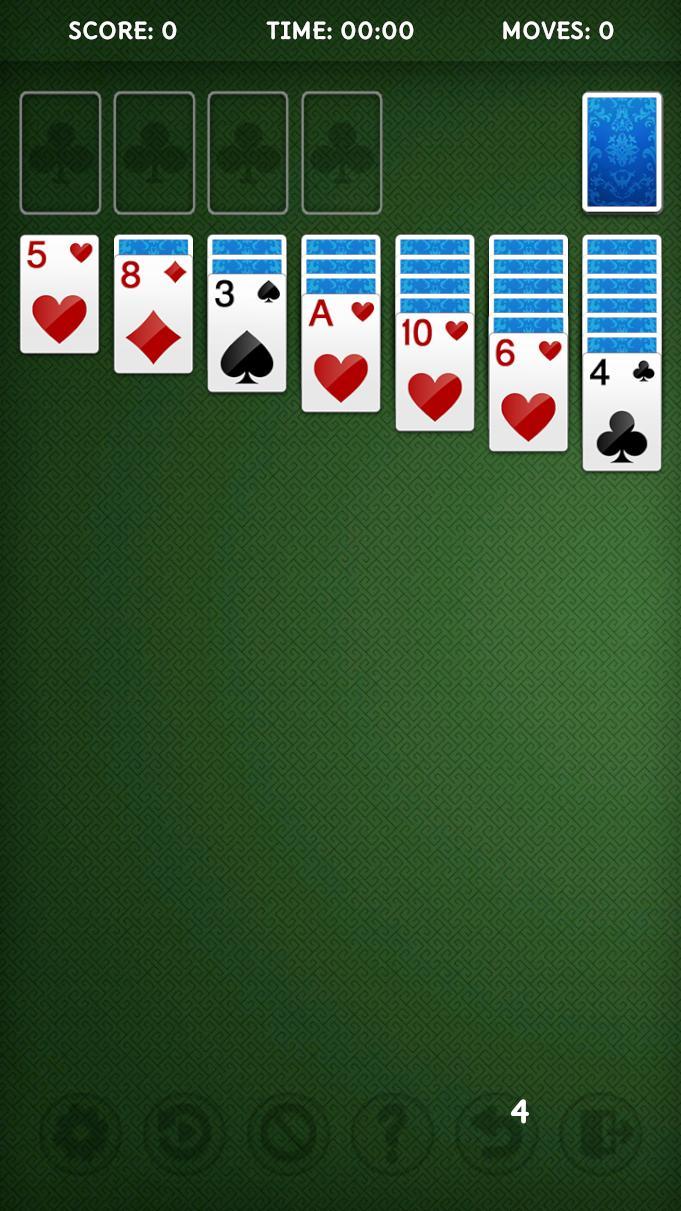This screenshot has height=1211, width=681.
Task: Tap the play icon in bottom toolbar
Action: tap(184, 1133)
